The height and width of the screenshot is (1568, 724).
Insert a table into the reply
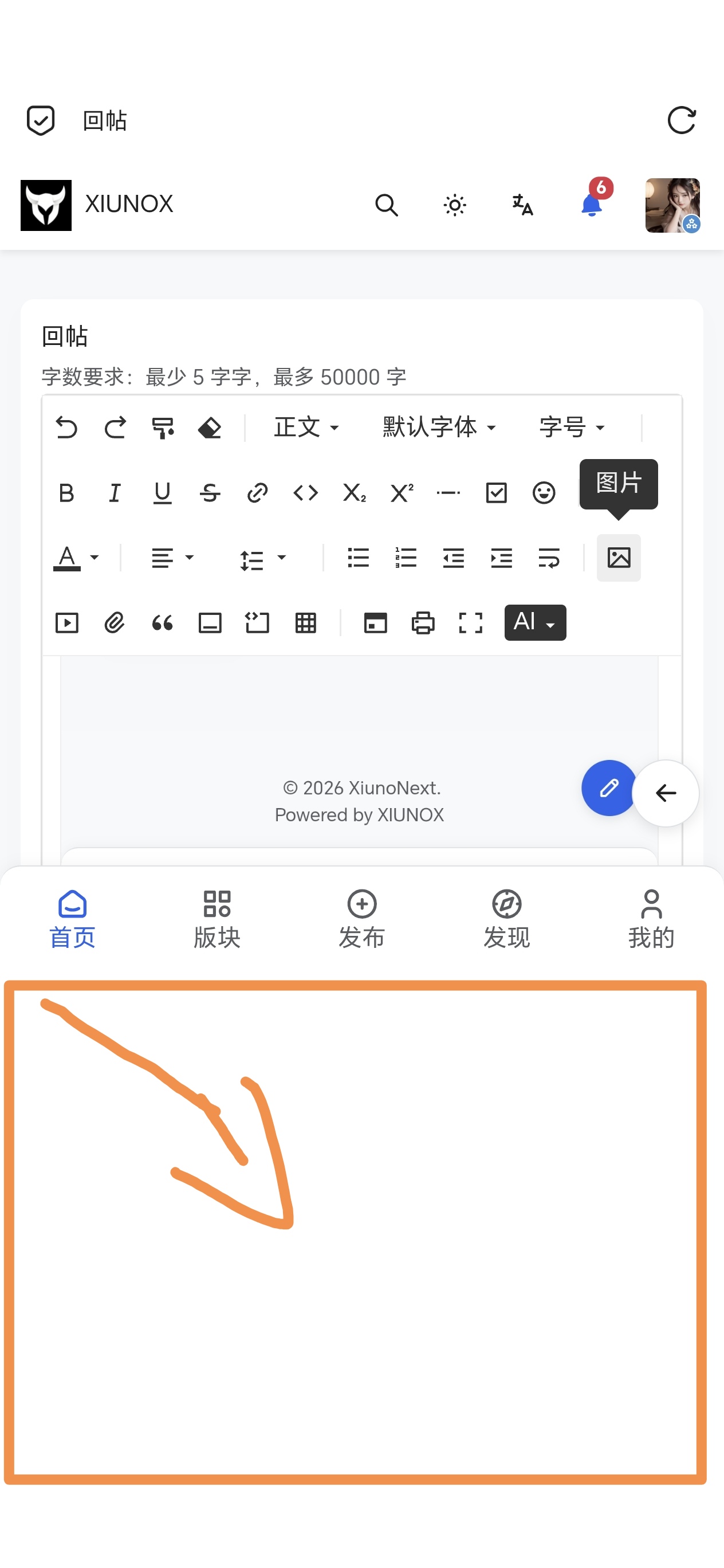point(305,623)
